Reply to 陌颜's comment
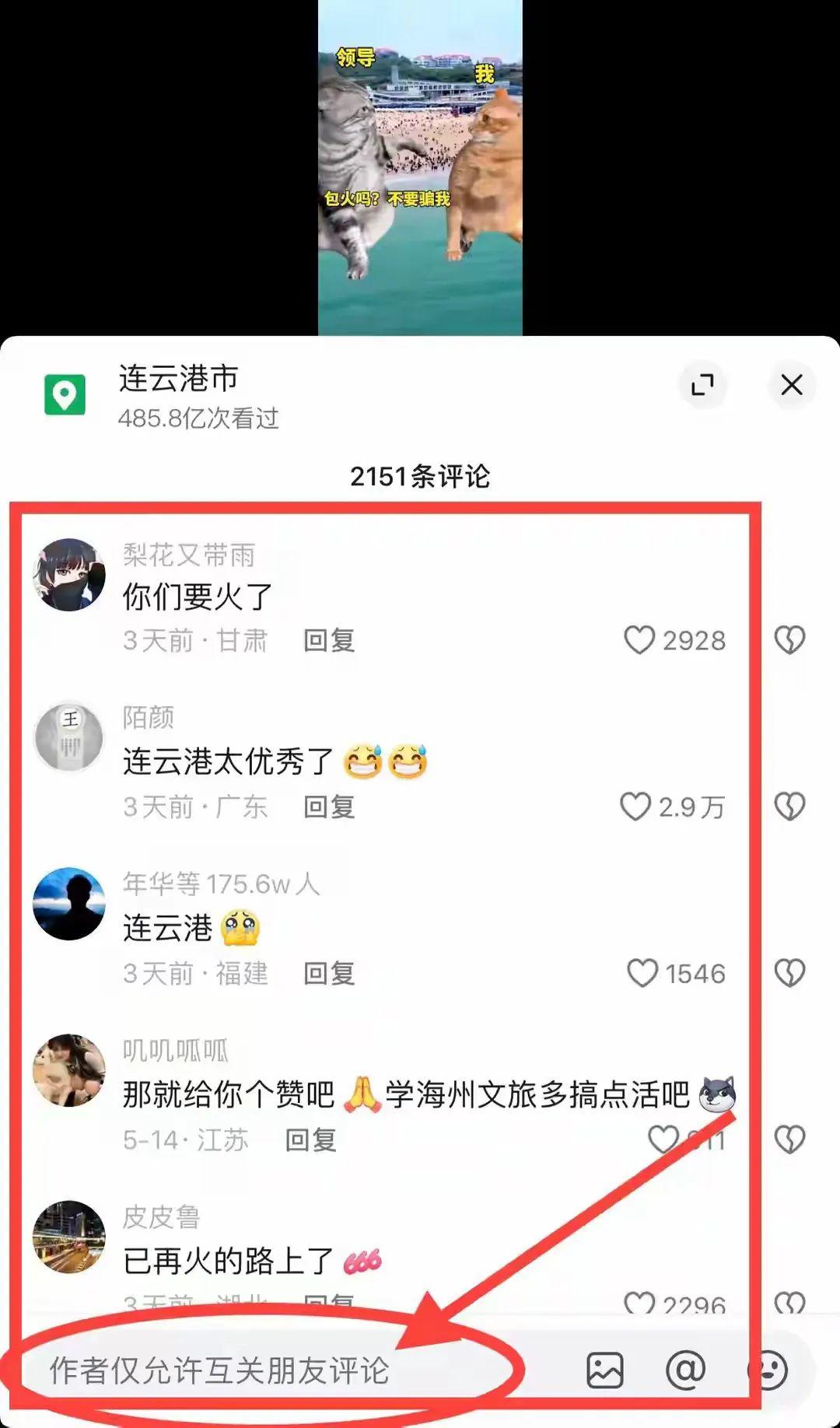 pyautogui.click(x=329, y=807)
